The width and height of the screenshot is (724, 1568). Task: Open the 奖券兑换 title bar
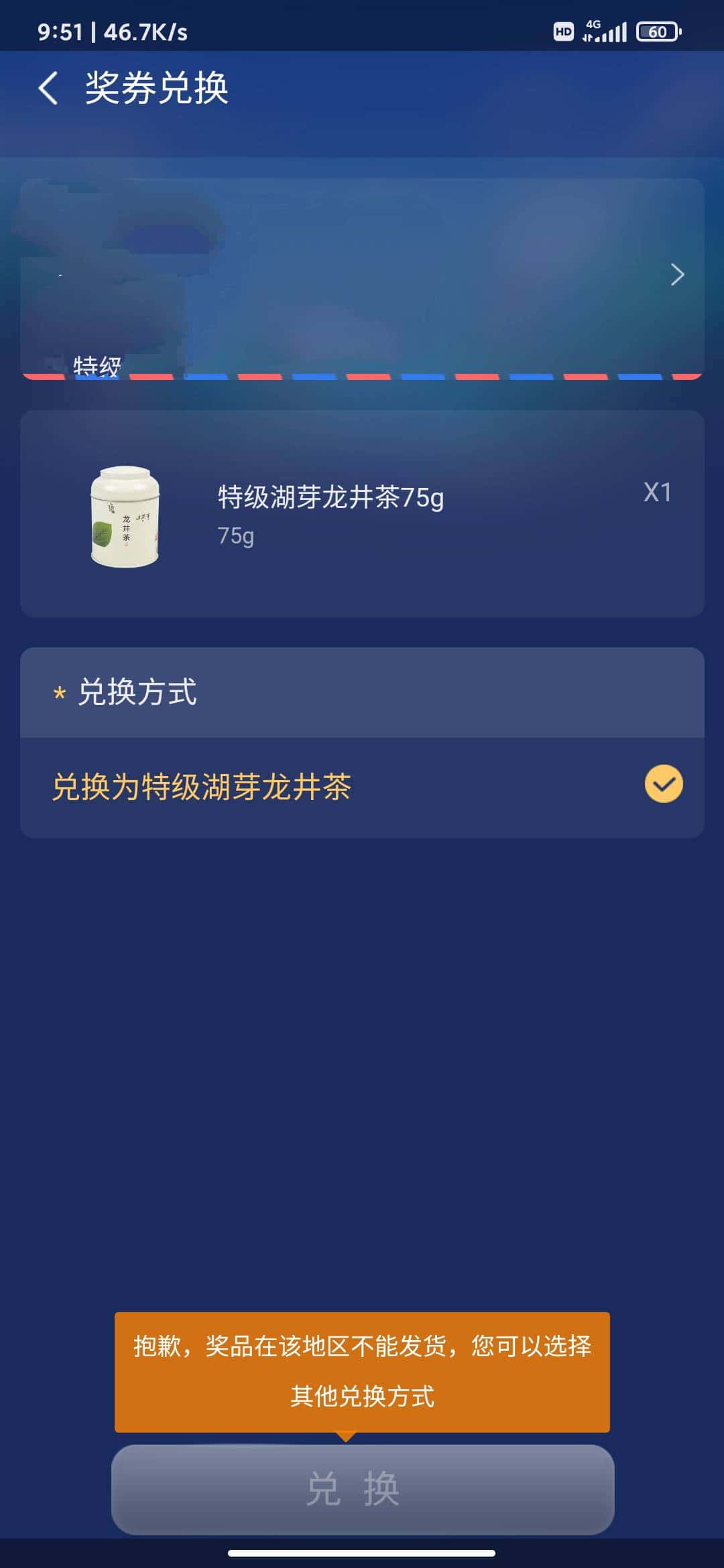click(x=157, y=88)
